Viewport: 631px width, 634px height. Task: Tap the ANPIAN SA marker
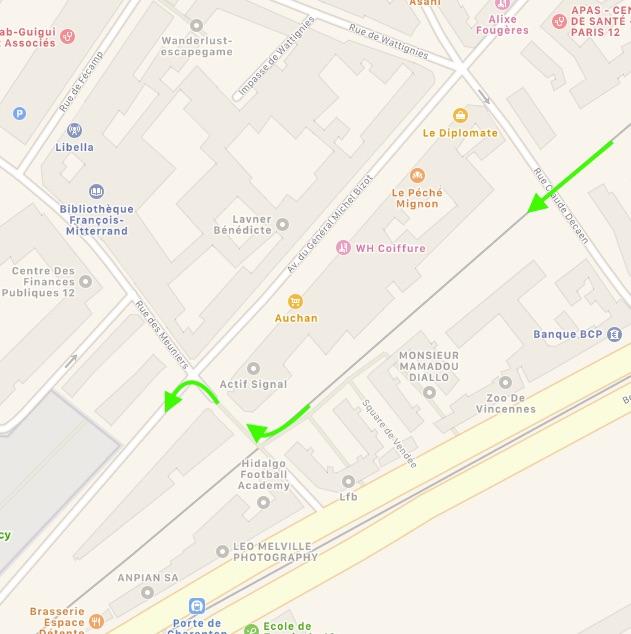pos(147,592)
